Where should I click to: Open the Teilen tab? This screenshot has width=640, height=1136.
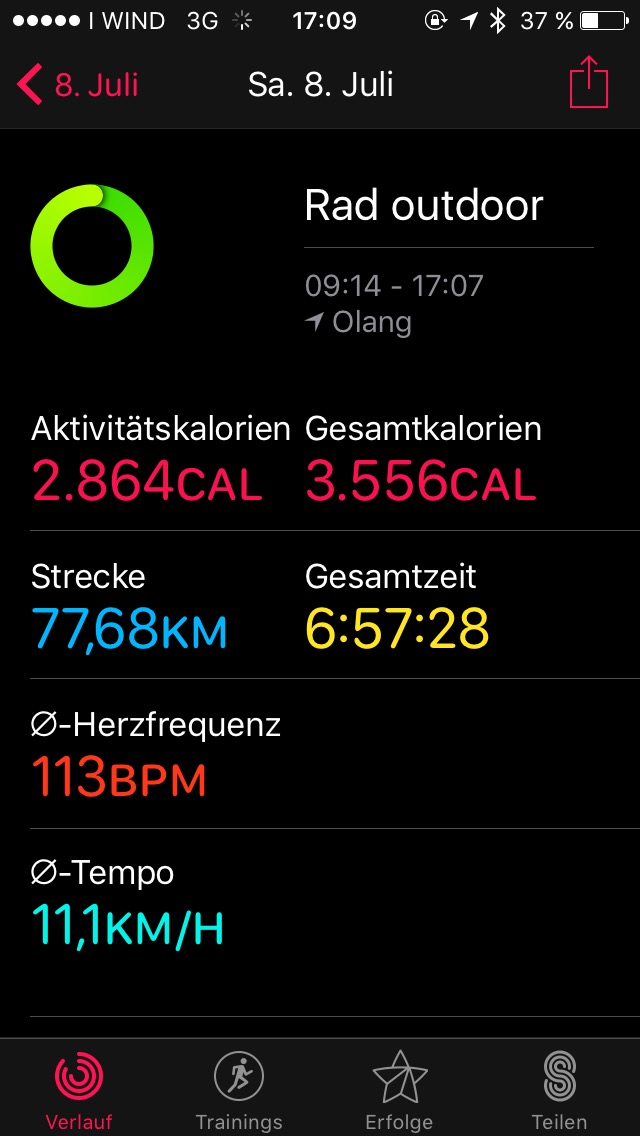coord(559,1089)
